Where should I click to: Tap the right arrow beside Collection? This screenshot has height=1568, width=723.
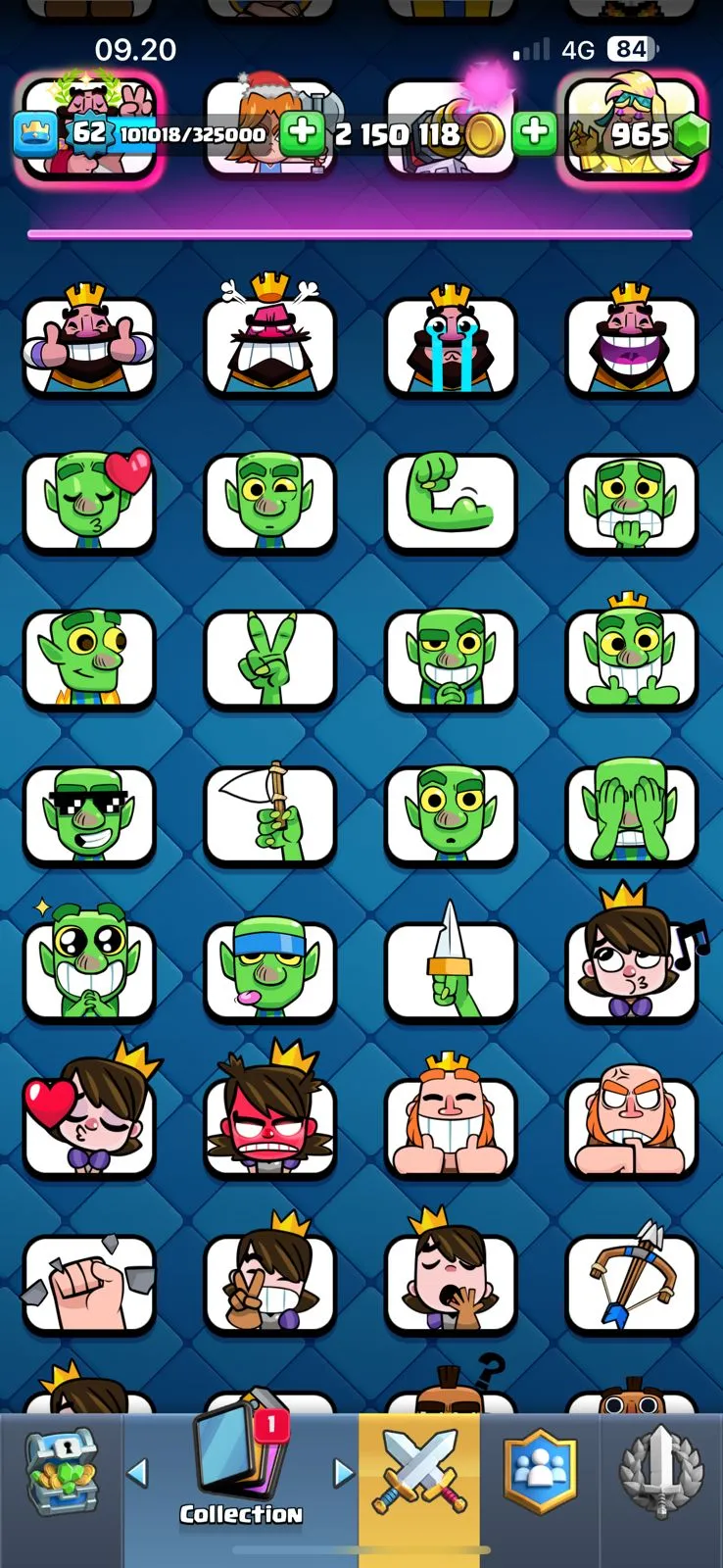coord(343,1472)
